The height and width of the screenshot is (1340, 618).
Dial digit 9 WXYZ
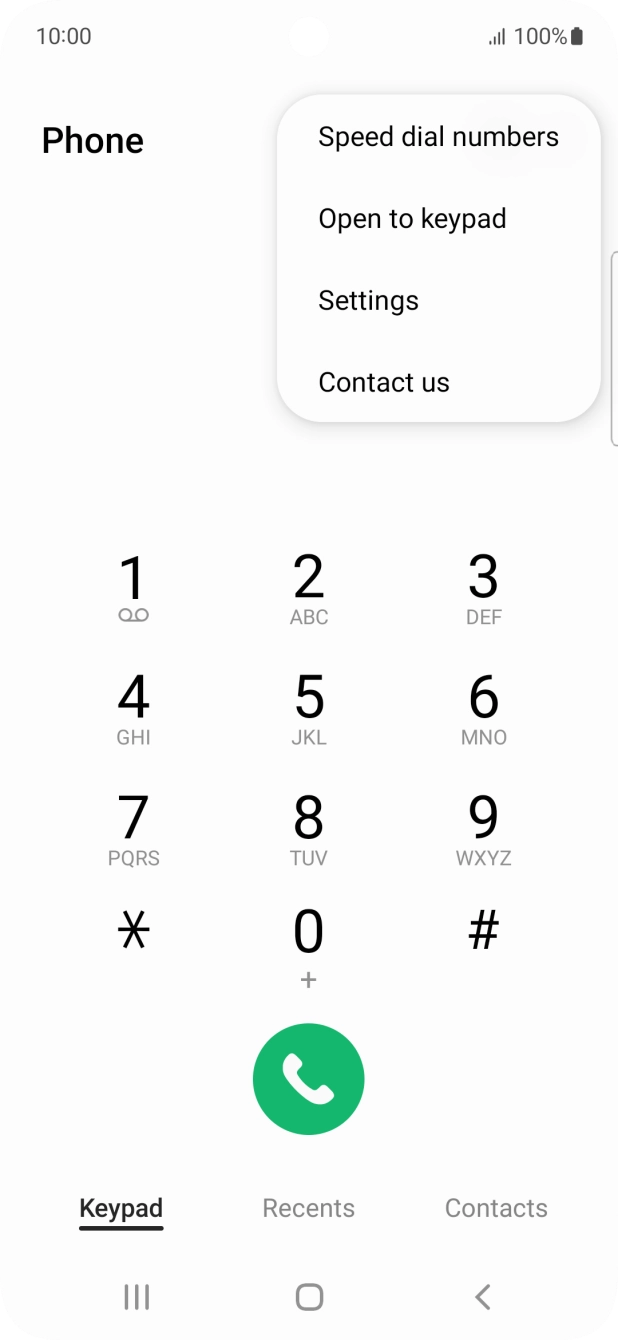coord(484,829)
